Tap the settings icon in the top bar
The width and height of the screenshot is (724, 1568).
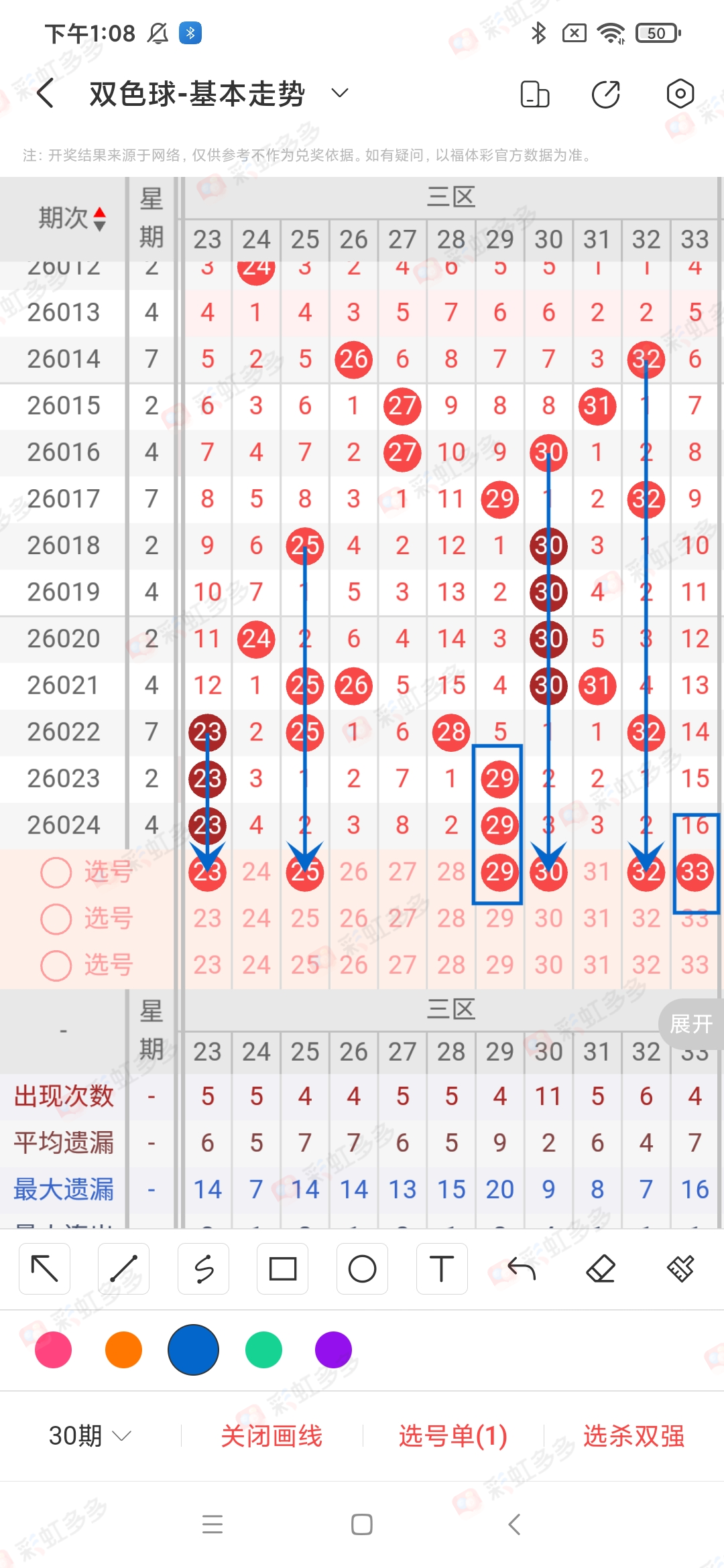pos(680,94)
